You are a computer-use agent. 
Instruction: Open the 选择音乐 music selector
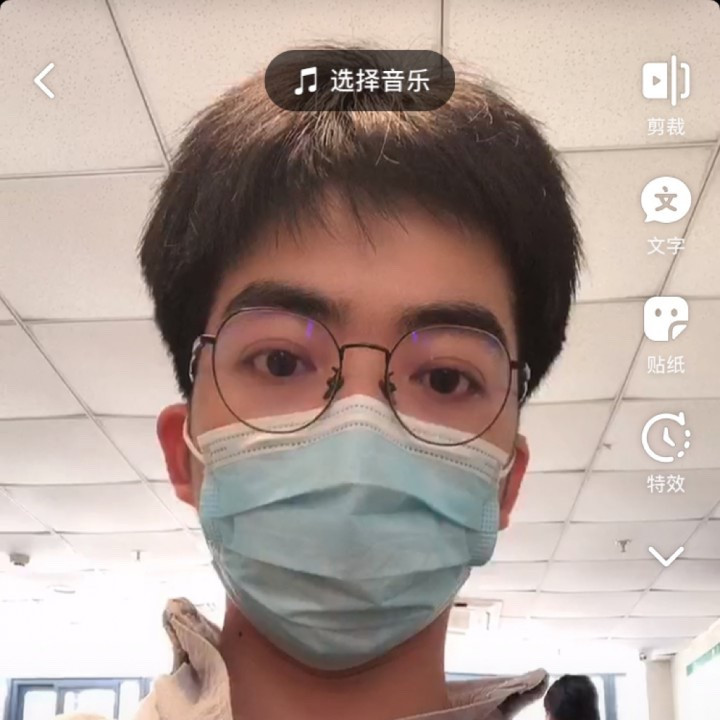[360, 80]
